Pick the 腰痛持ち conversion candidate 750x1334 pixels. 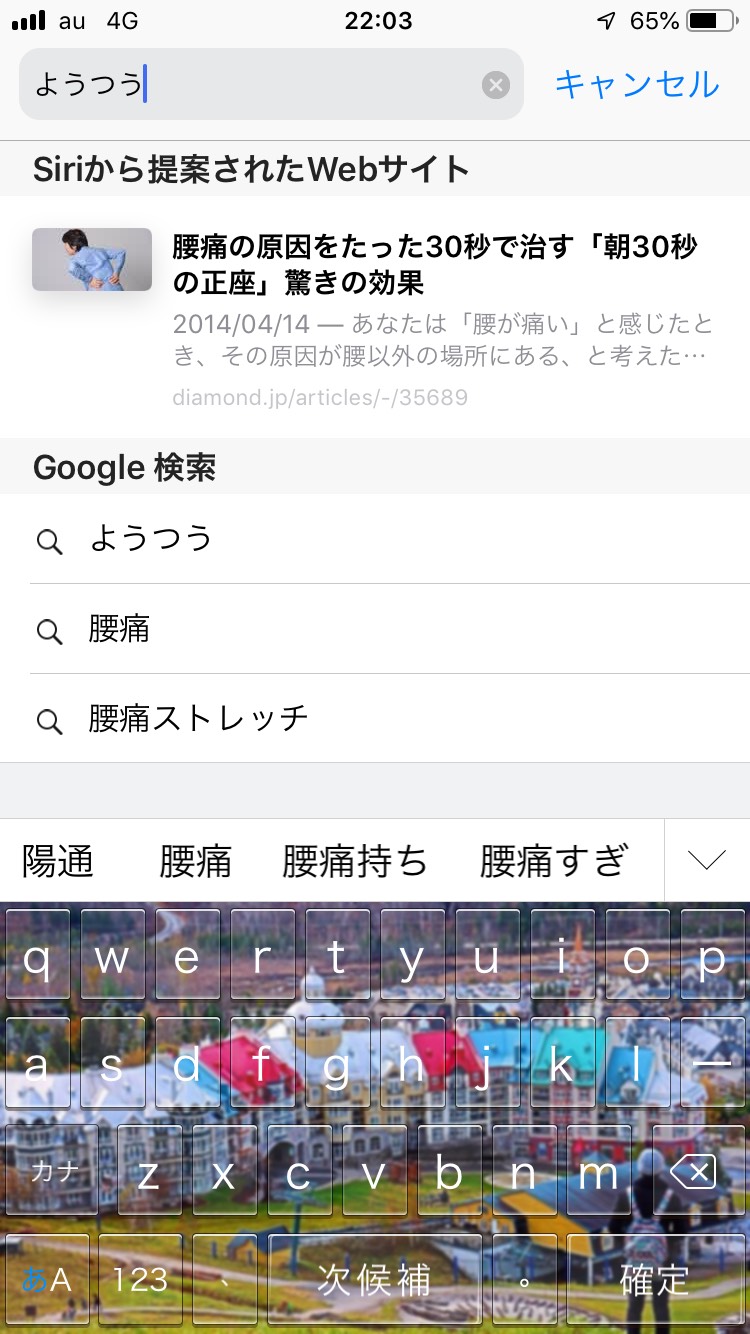click(x=355, y=861)
